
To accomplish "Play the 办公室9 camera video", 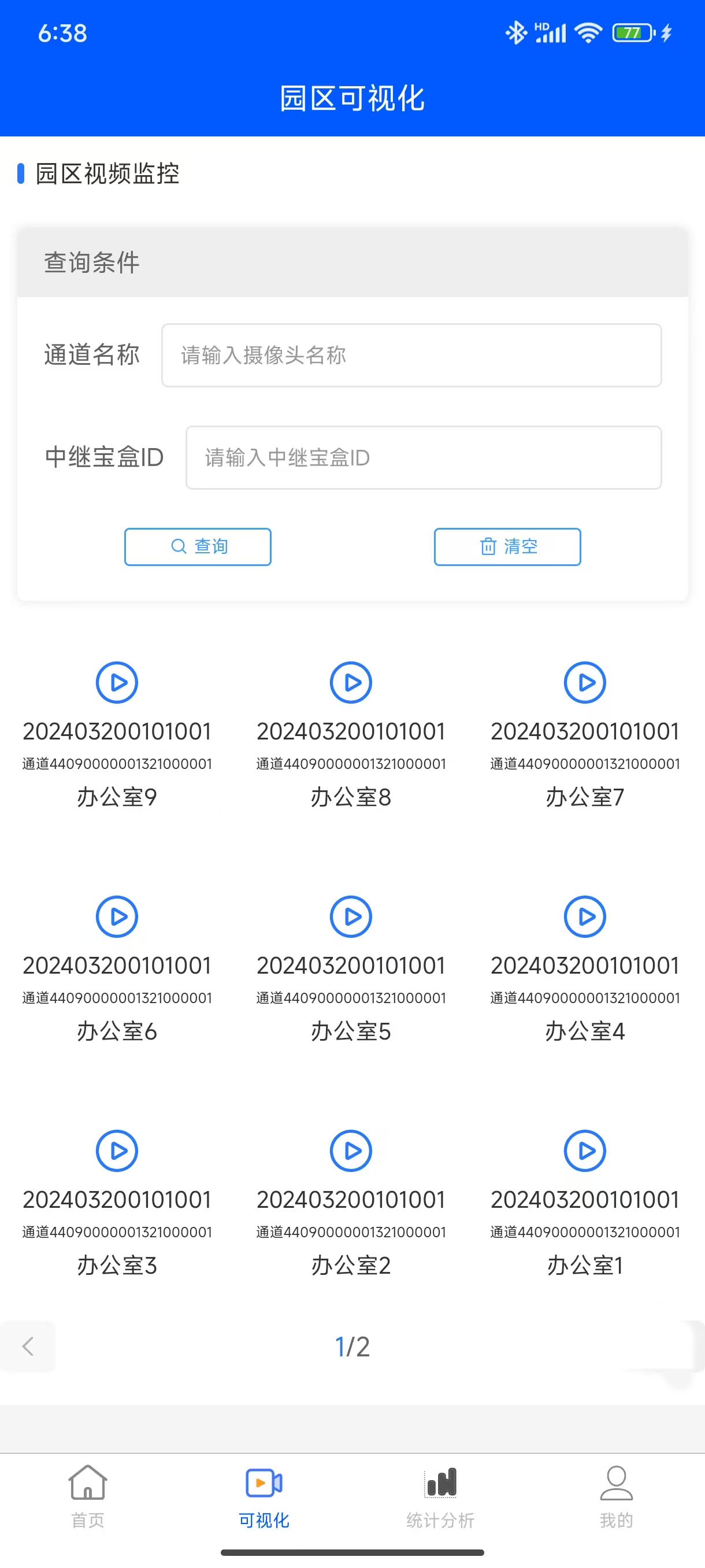I will [117, 682].
